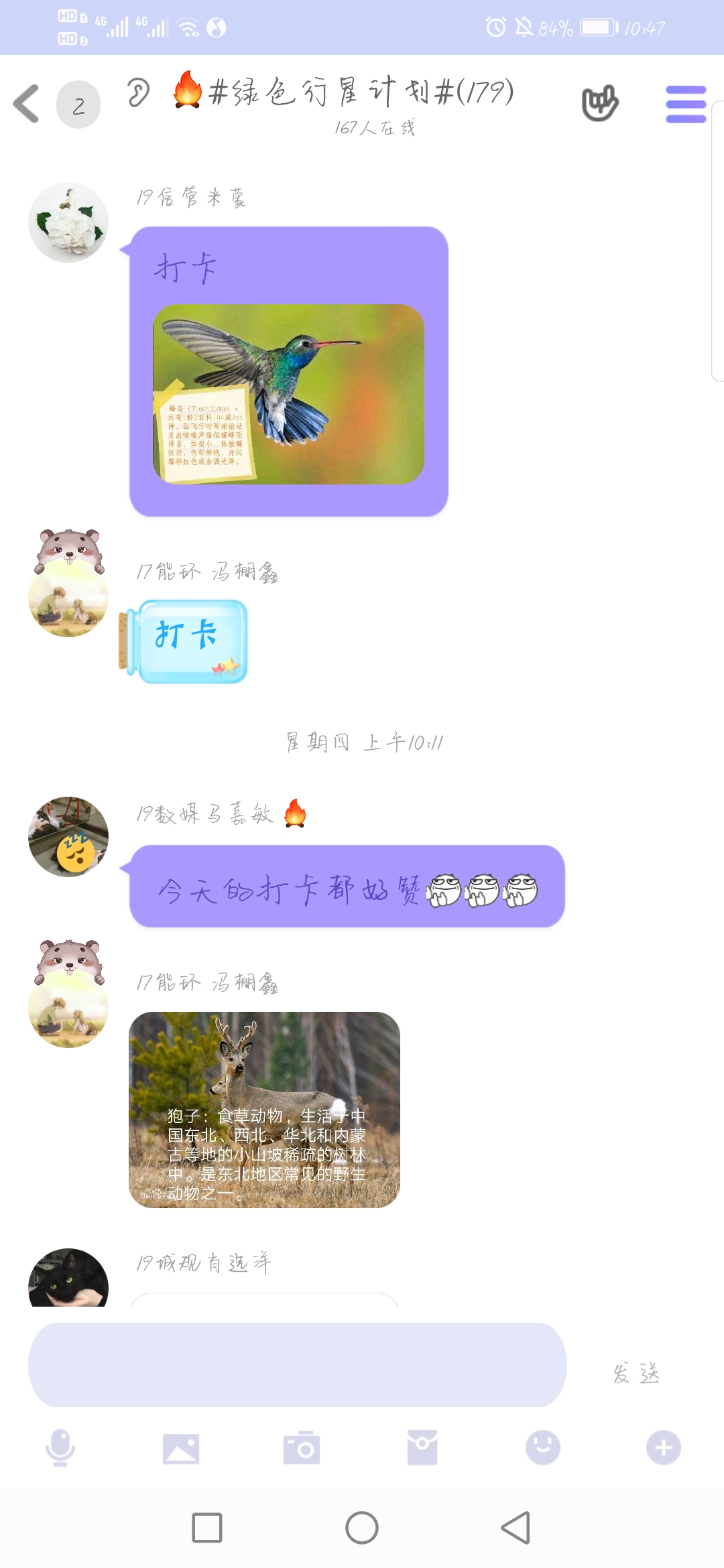
Task: Pick a photo from the gallery
Action: (x=181, y=1448)
